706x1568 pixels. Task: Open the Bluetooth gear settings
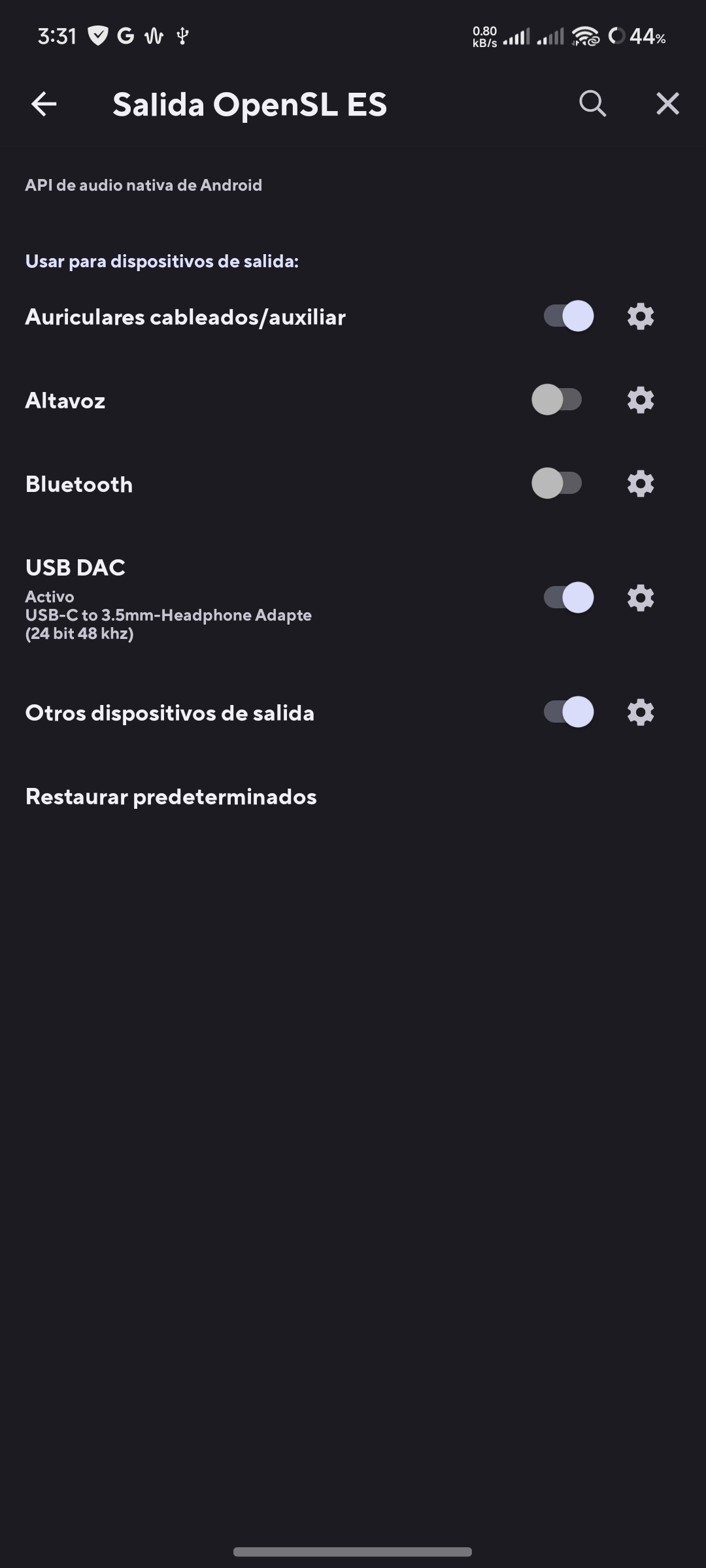tap(641, 483)
